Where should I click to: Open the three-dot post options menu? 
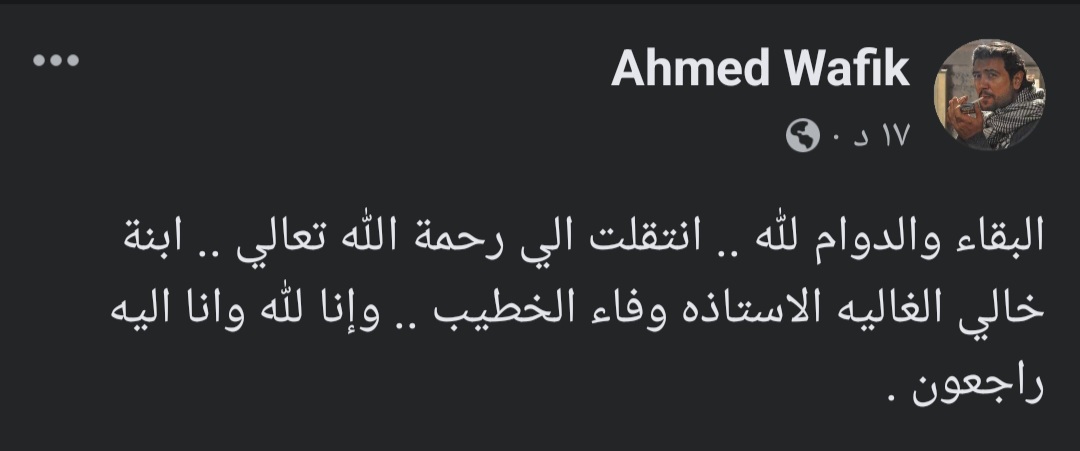click(56, 60)
